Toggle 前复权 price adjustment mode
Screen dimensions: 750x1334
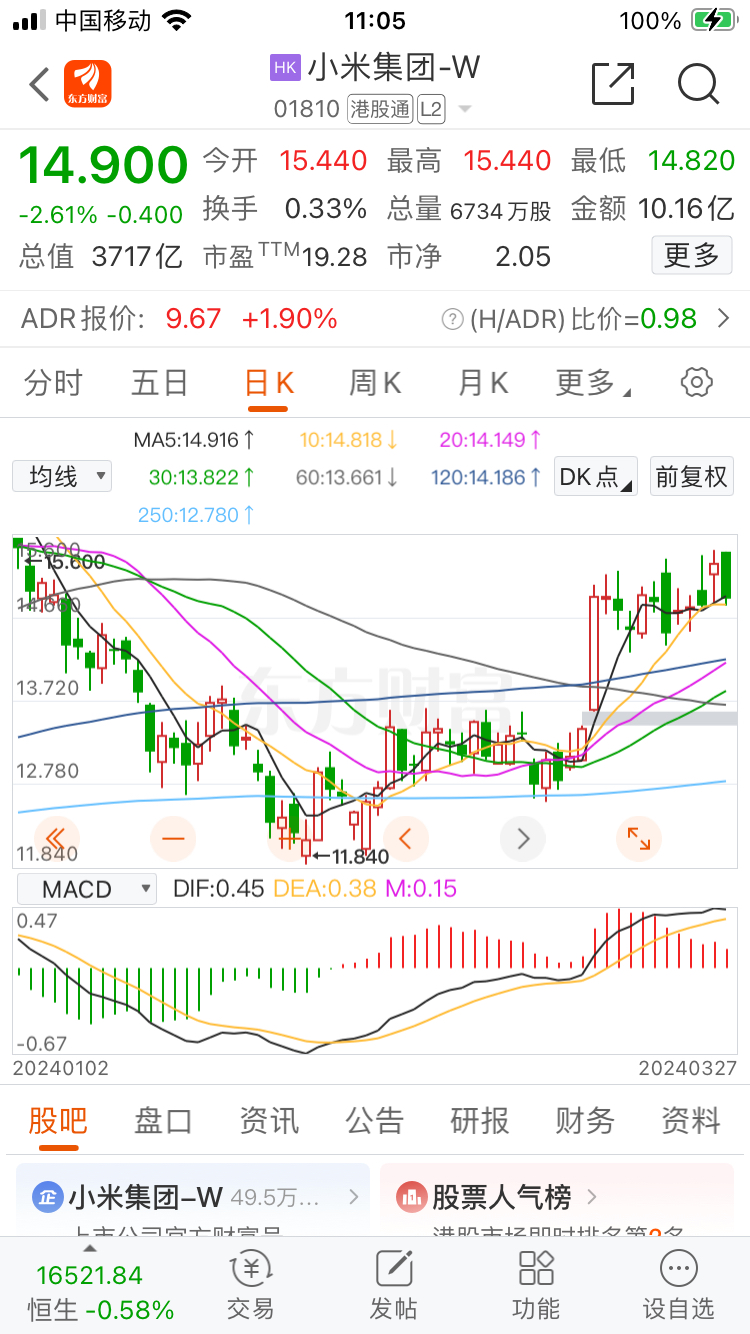pyautogui.click(x=691, y=477)
